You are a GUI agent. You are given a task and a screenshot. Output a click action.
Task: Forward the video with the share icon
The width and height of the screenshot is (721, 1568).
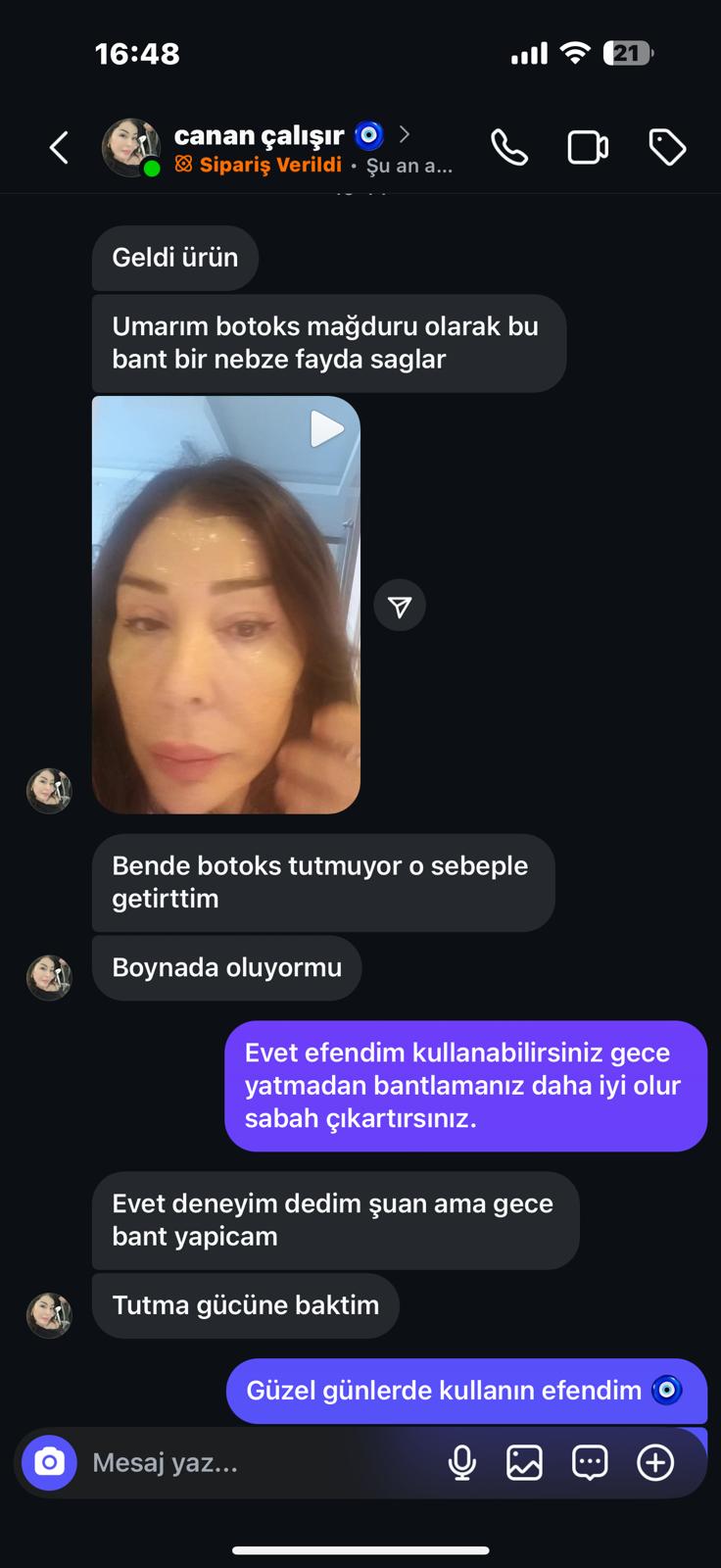pos(400,607)
